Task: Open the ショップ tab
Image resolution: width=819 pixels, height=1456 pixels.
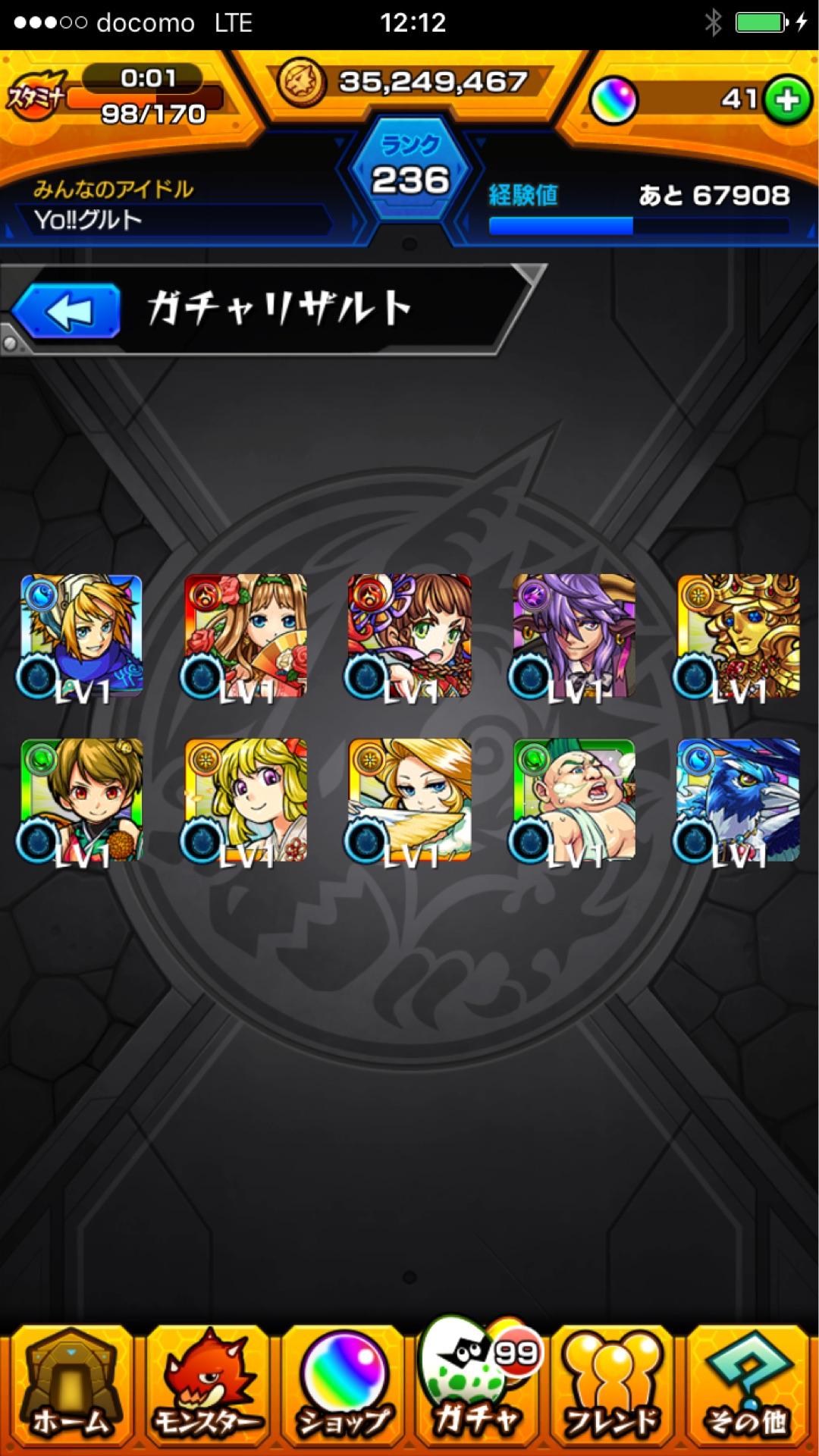Action: [343, 1386]
